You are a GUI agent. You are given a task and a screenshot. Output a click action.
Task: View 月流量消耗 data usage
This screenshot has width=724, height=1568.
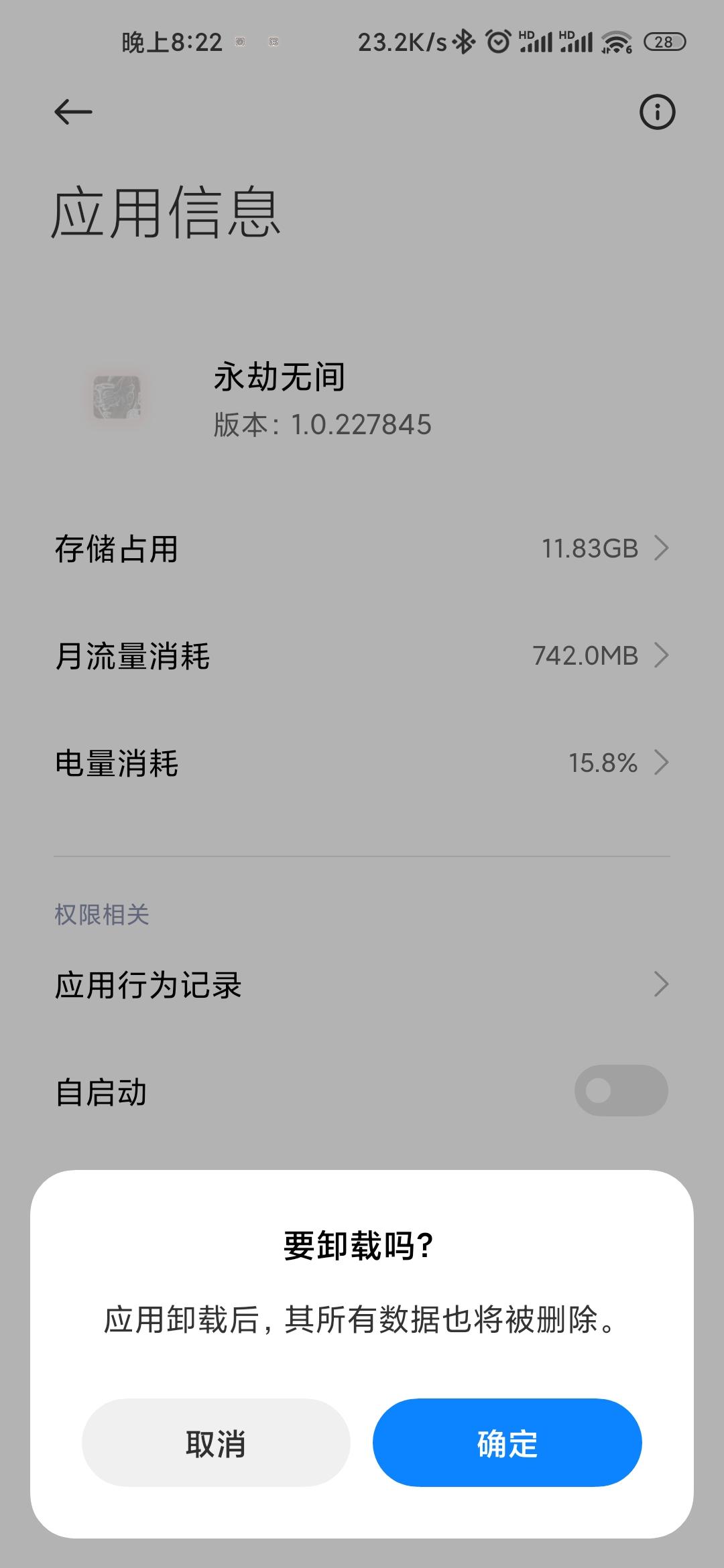point(362,655)
